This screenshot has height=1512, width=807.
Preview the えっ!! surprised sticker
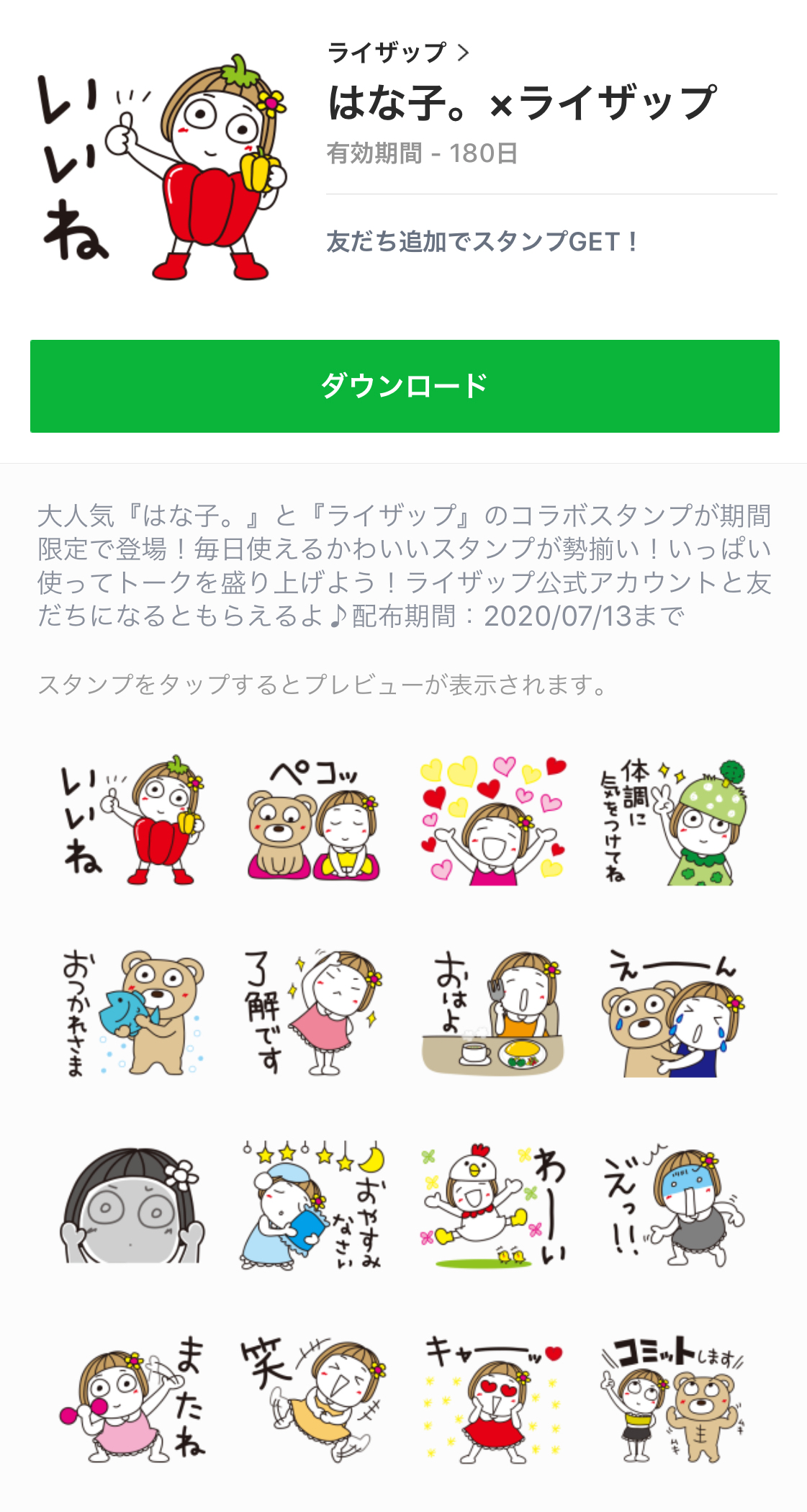pos(674,1205)
